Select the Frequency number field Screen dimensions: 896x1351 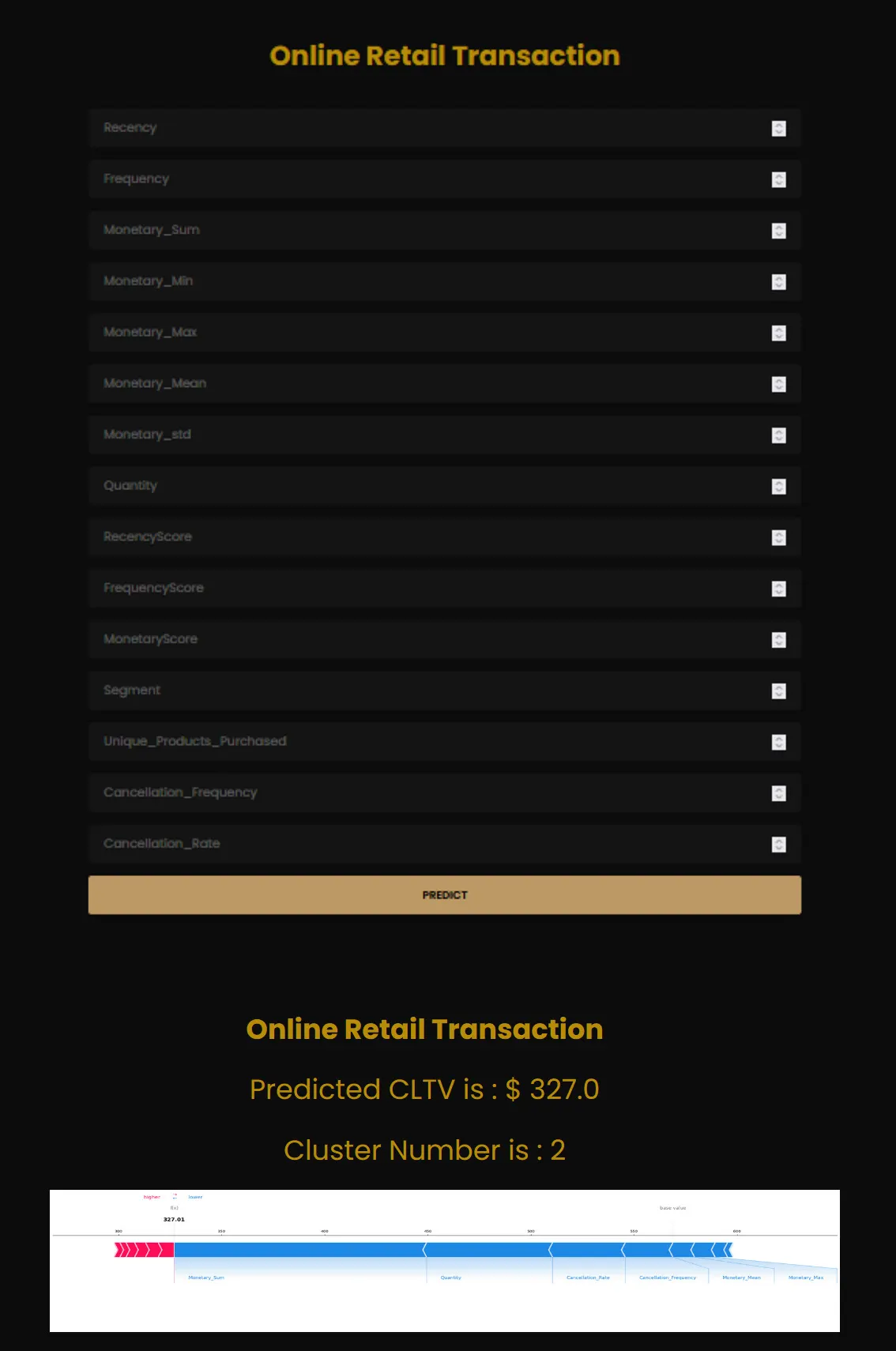(427, 179)
